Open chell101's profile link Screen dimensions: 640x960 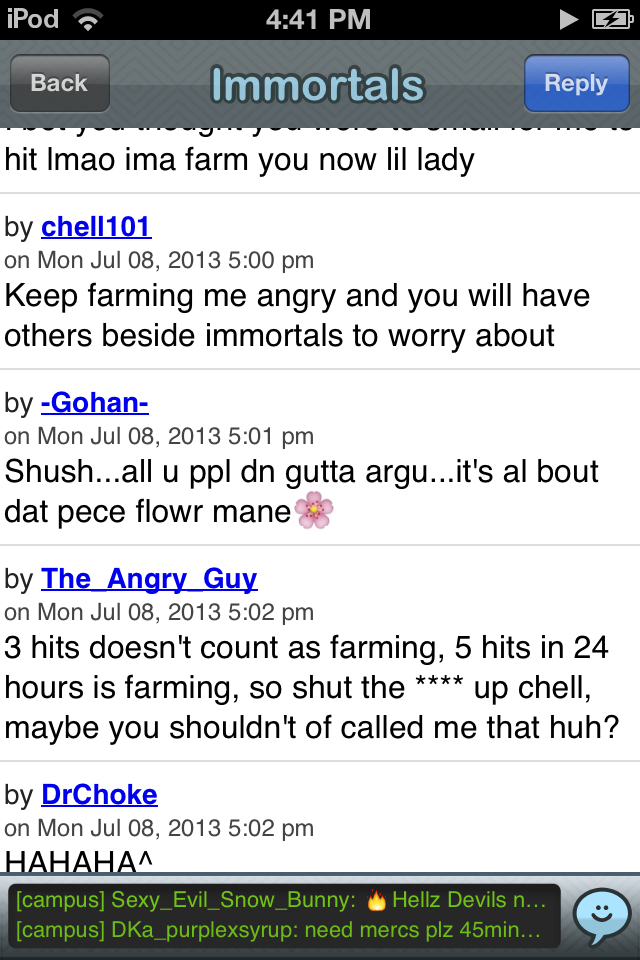pyautogui.click(x=96, y=227)
